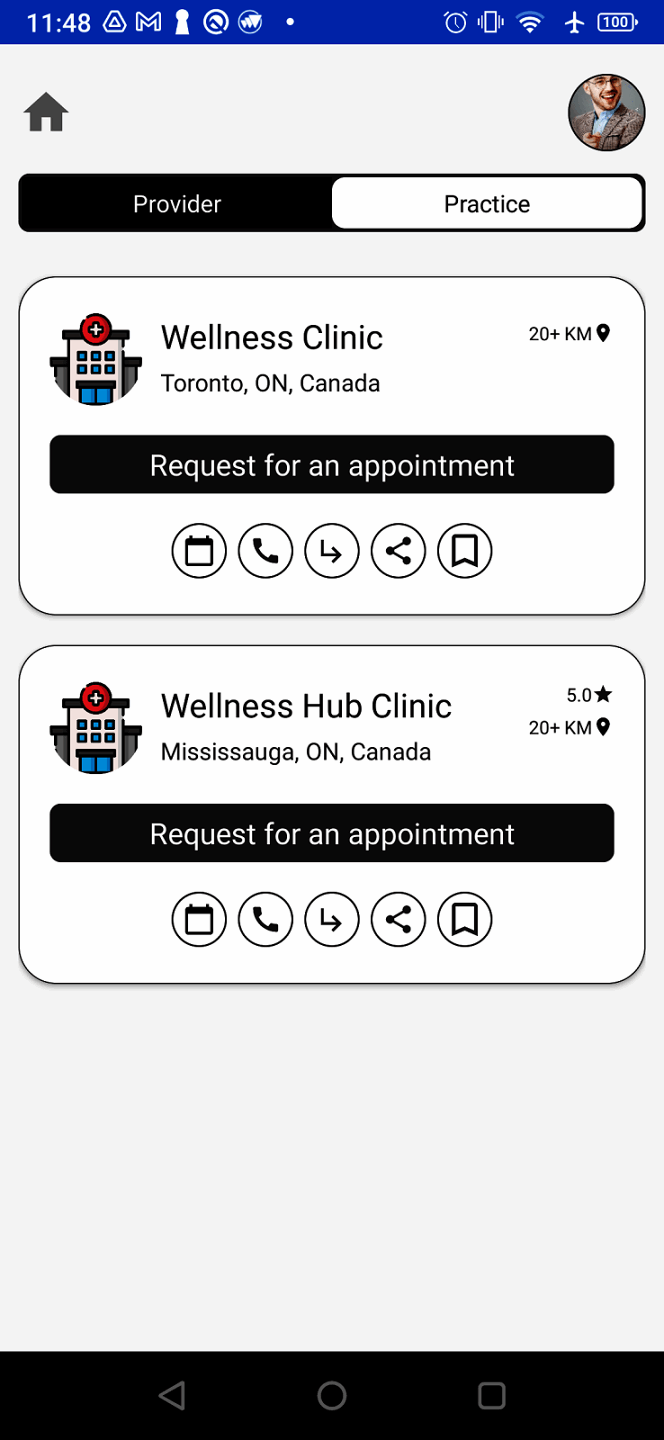Switch to the Provider tab
The height and width of the screenshot is (1440, 664).
[x=177, y=204]
